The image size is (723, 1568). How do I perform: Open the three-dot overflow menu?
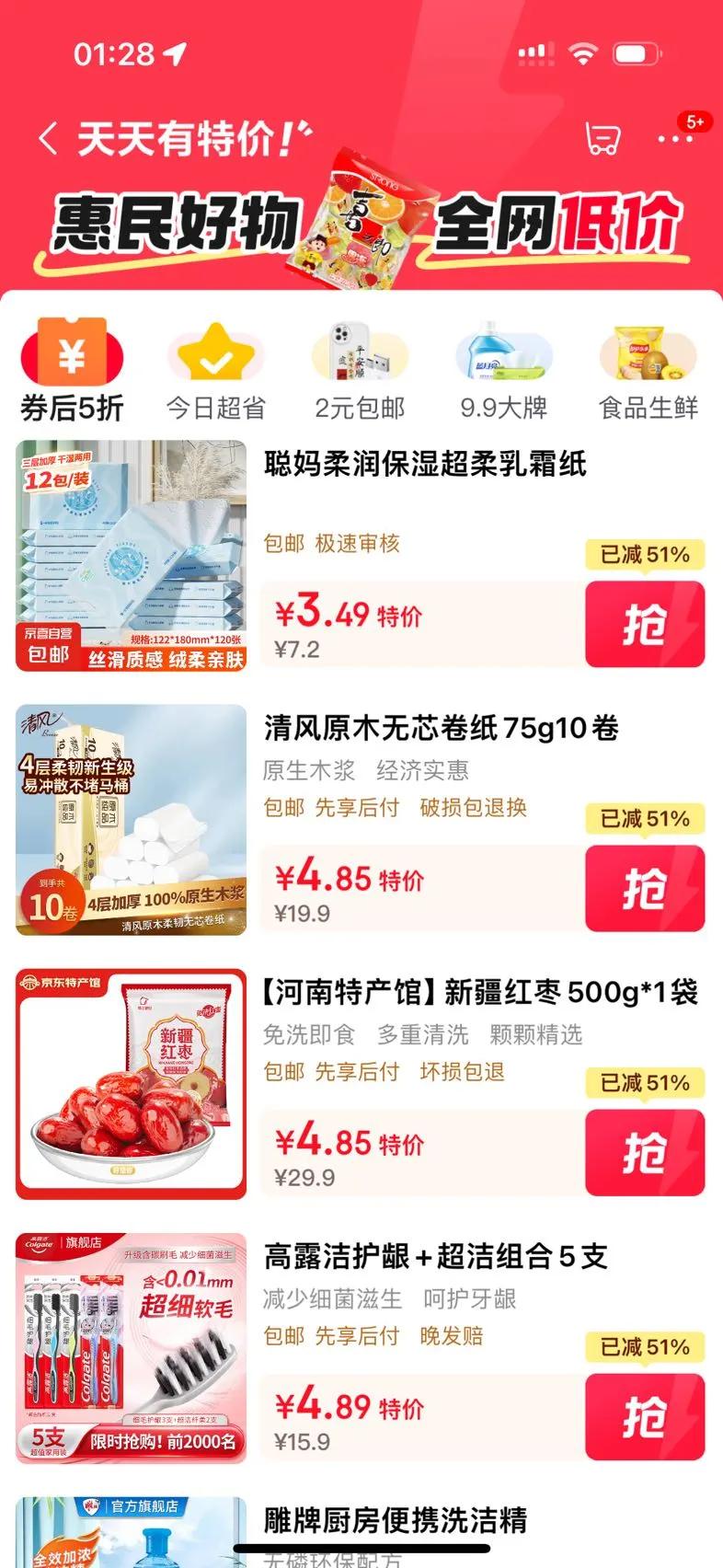[675, 139]
